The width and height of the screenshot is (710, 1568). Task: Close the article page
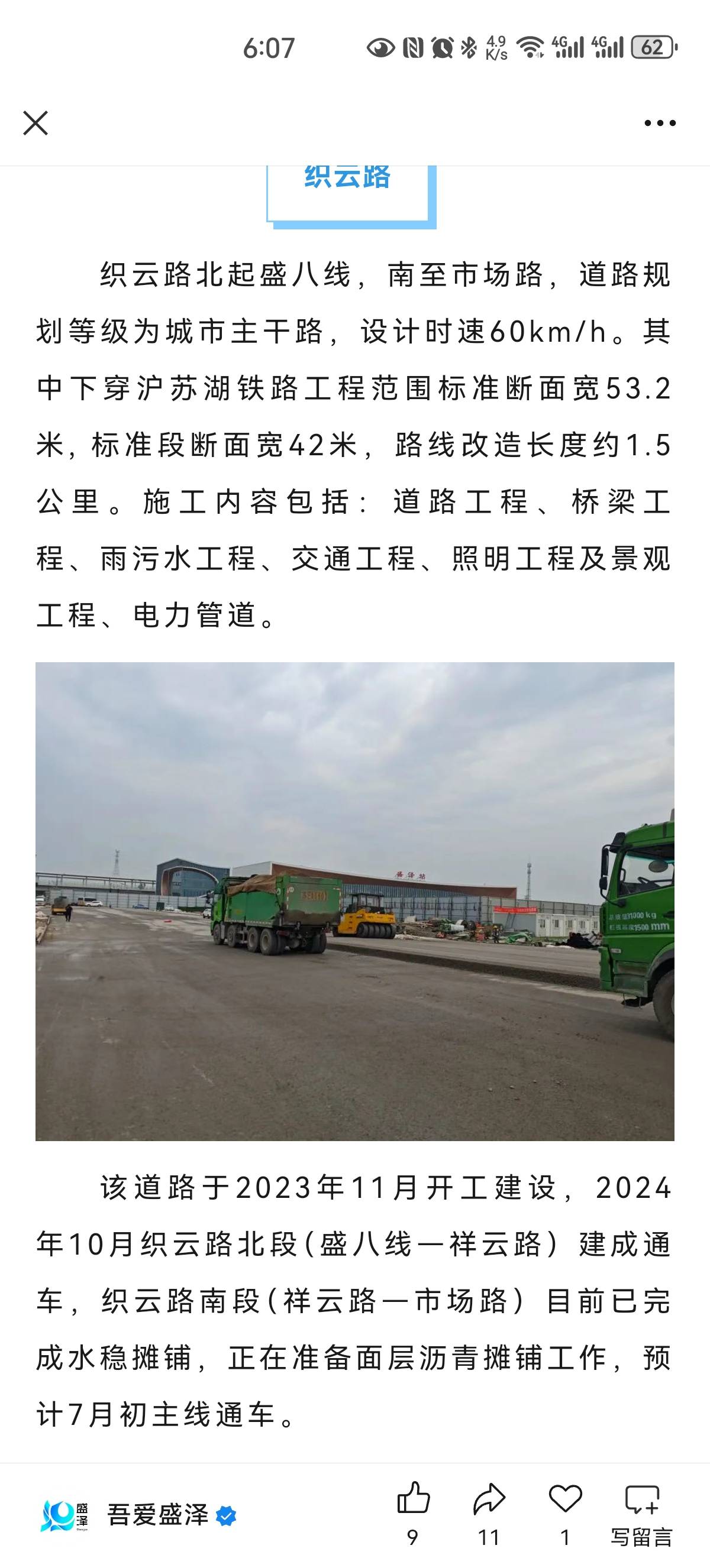[35, 123]
